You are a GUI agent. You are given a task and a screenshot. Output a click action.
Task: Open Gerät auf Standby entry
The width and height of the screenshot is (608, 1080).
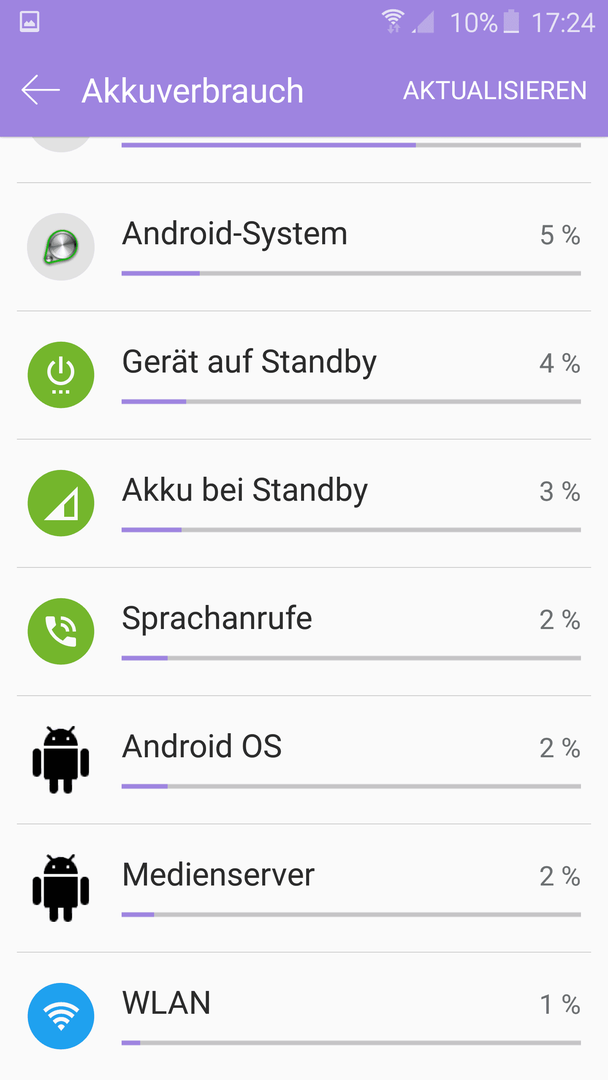click(x=304, y=375)
